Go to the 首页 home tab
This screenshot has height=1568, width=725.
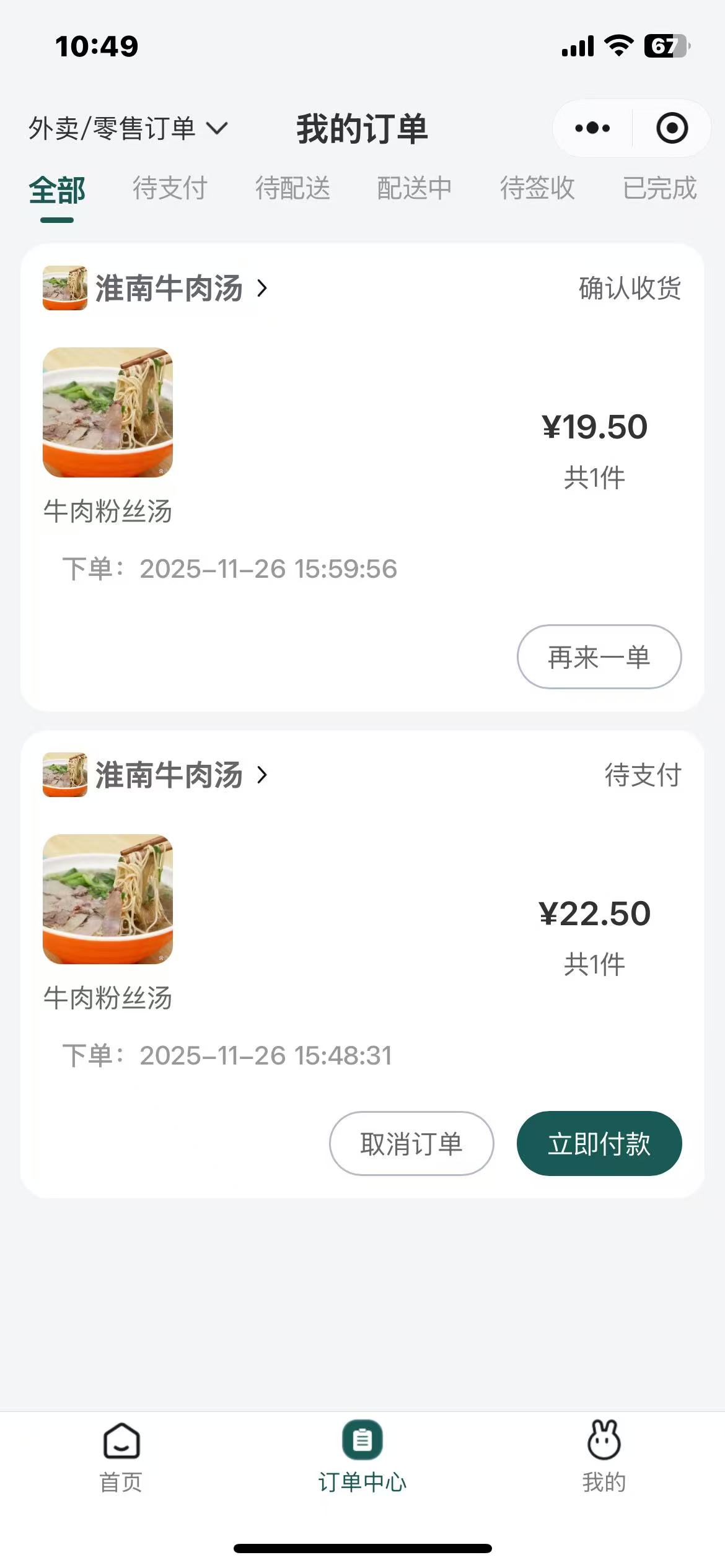(x=121, y=1457)
